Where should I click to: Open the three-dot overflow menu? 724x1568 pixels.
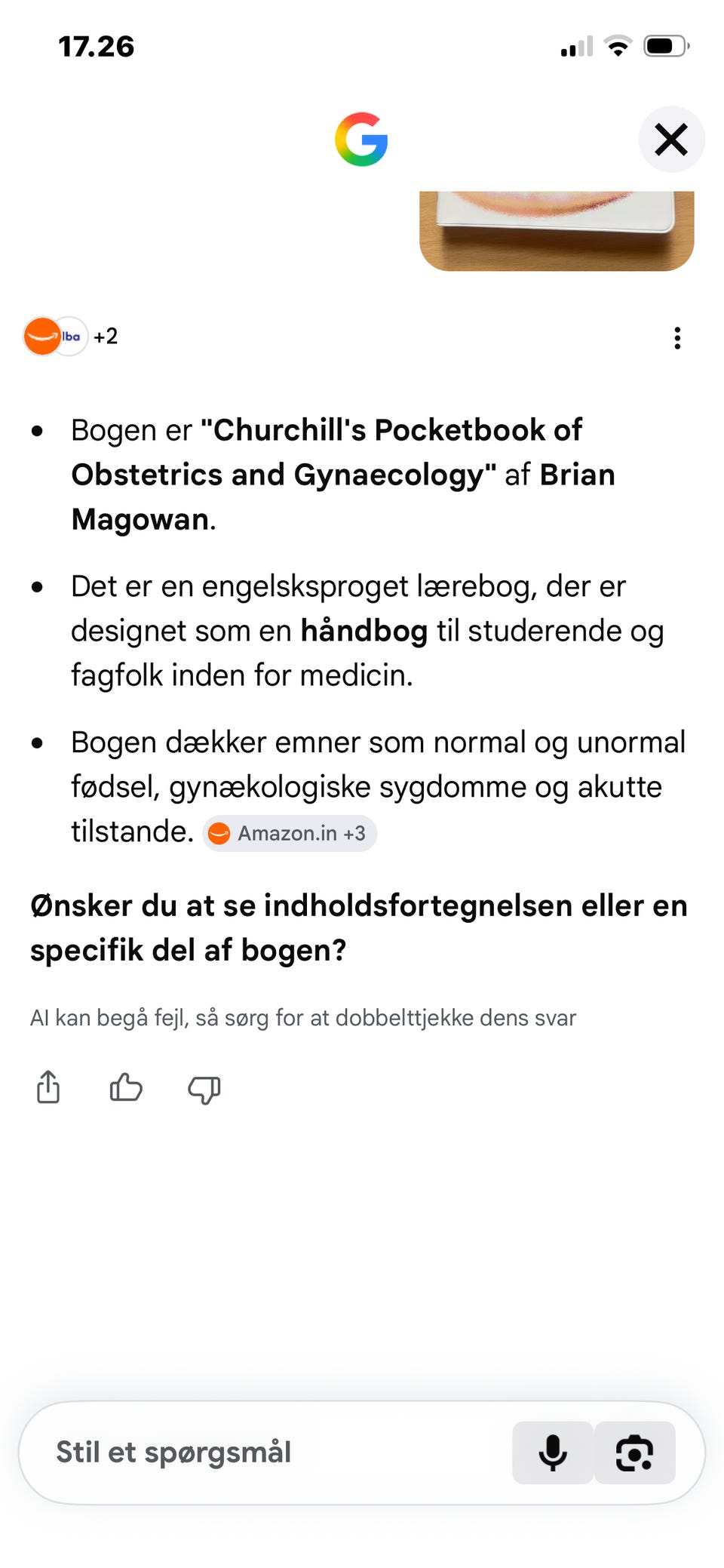tap(677, 337)
